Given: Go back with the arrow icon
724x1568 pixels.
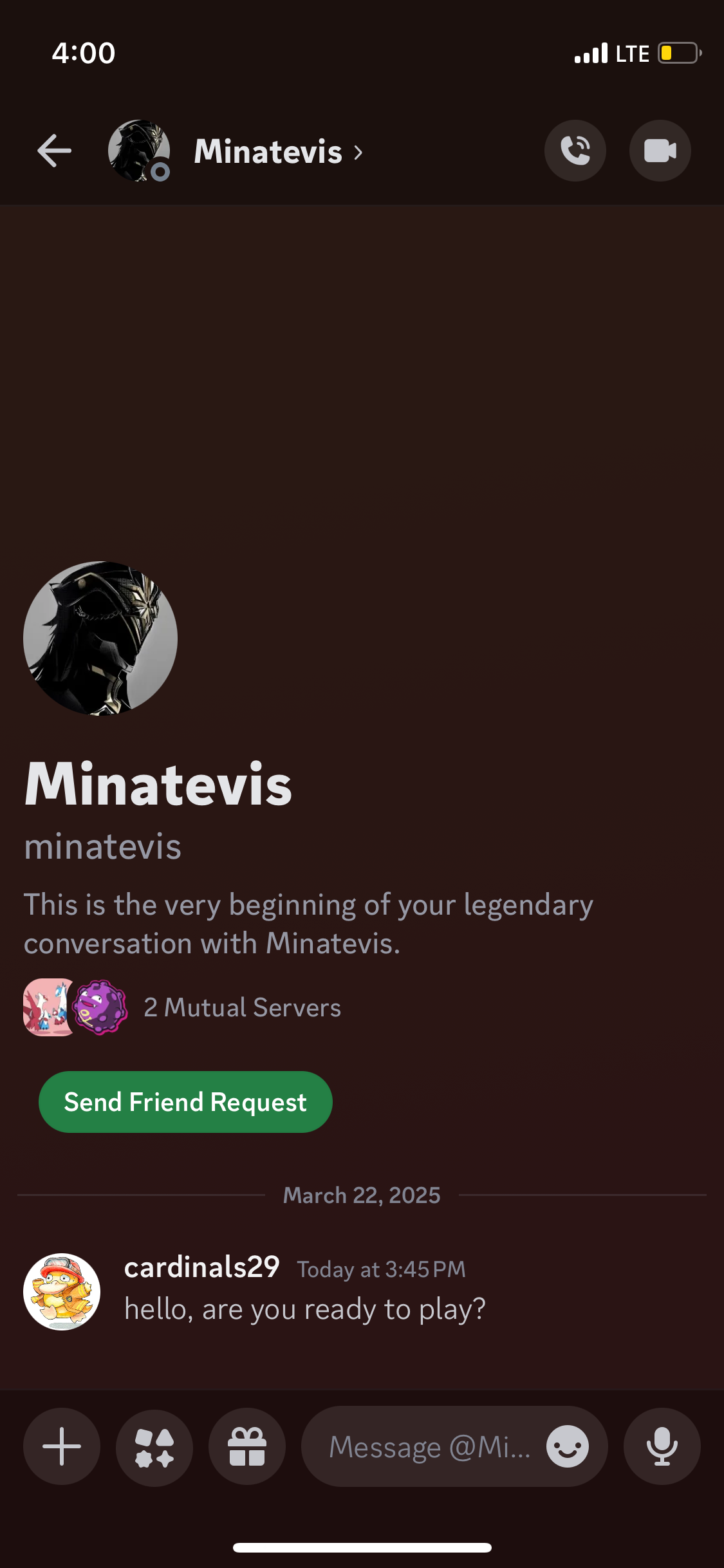Looking at the screenshot, I should pos(54,151).
